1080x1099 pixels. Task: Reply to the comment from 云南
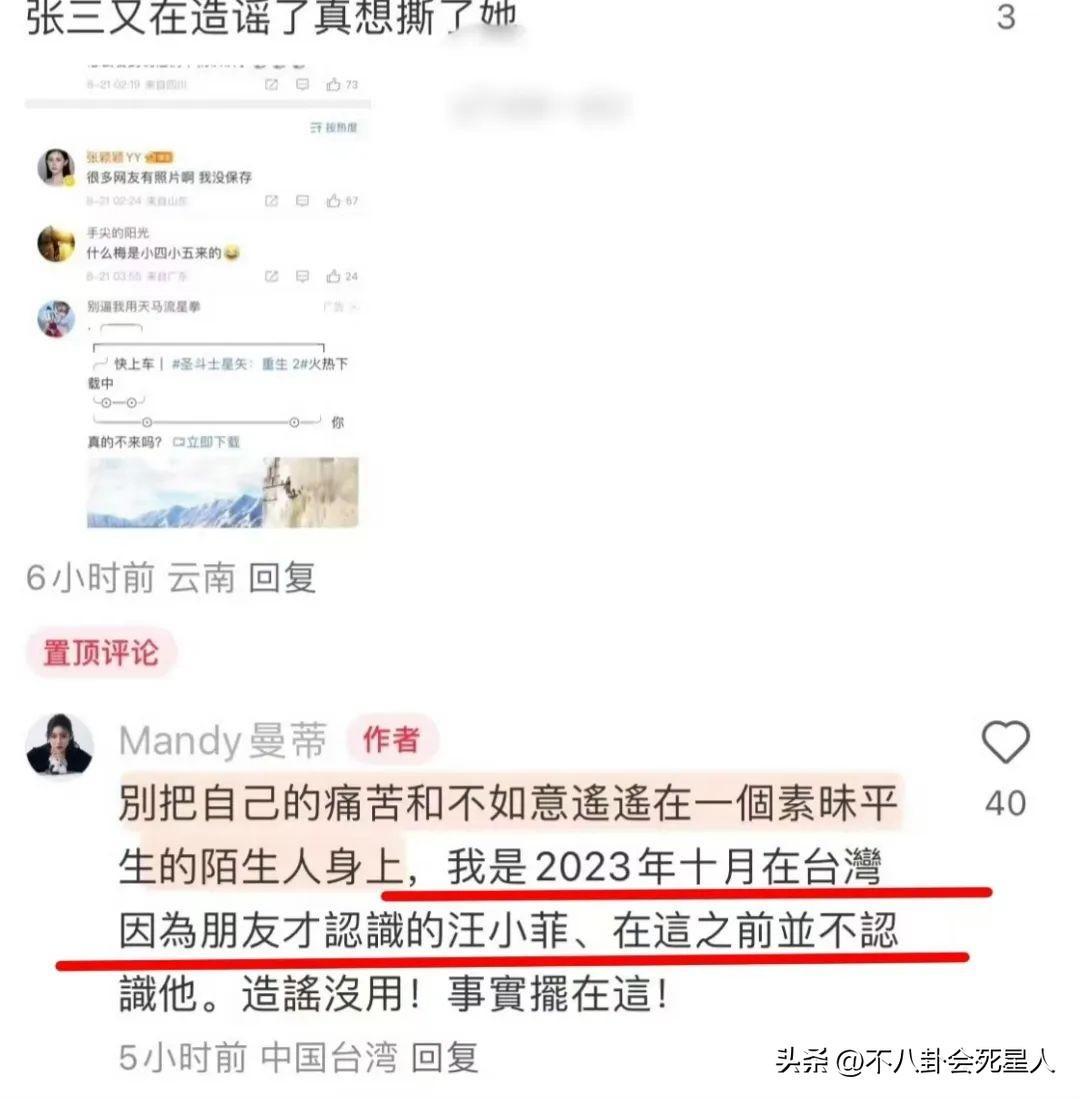tap(282, 578)
